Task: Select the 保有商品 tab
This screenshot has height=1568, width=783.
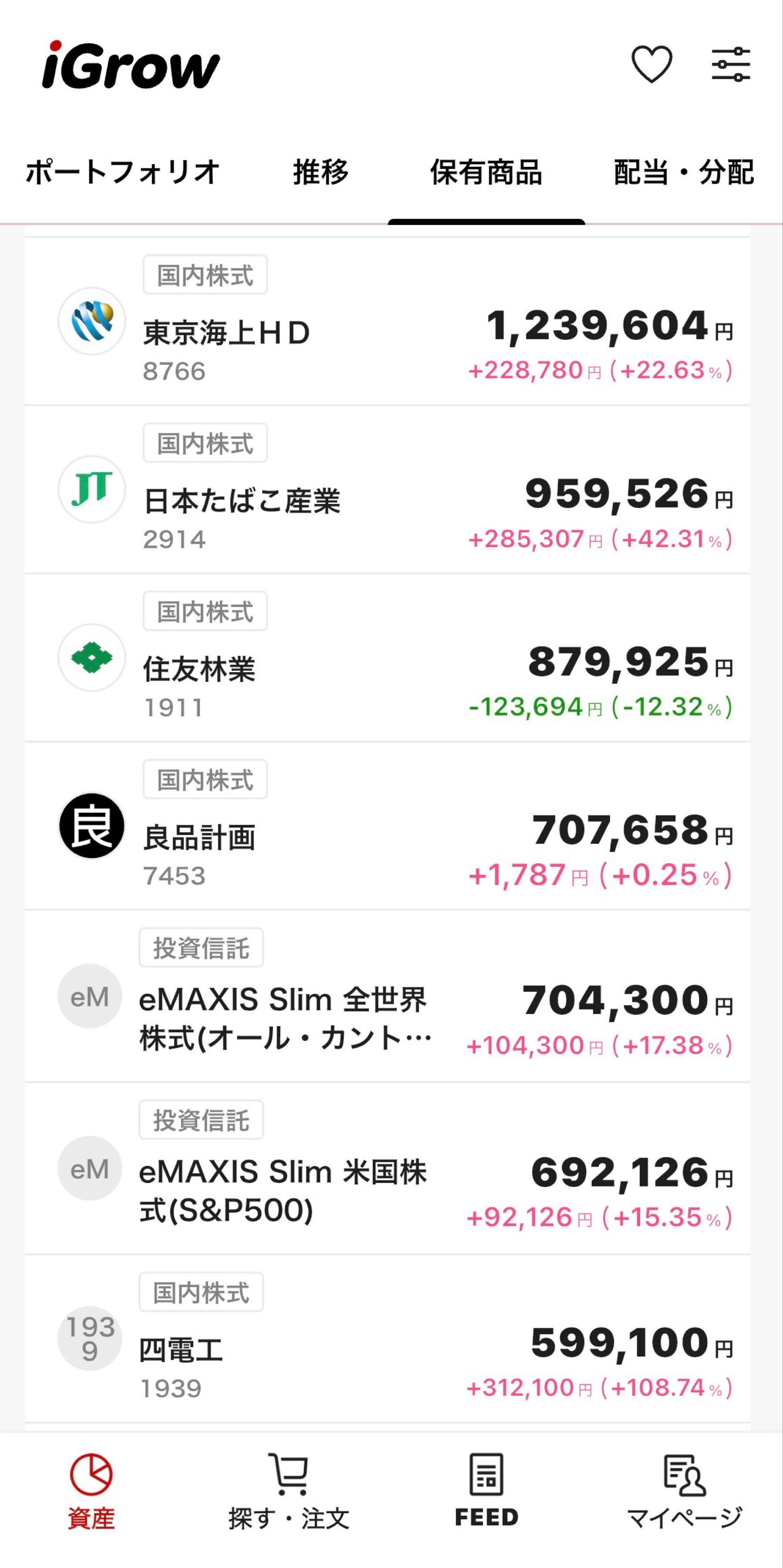Action: (486, 172)
